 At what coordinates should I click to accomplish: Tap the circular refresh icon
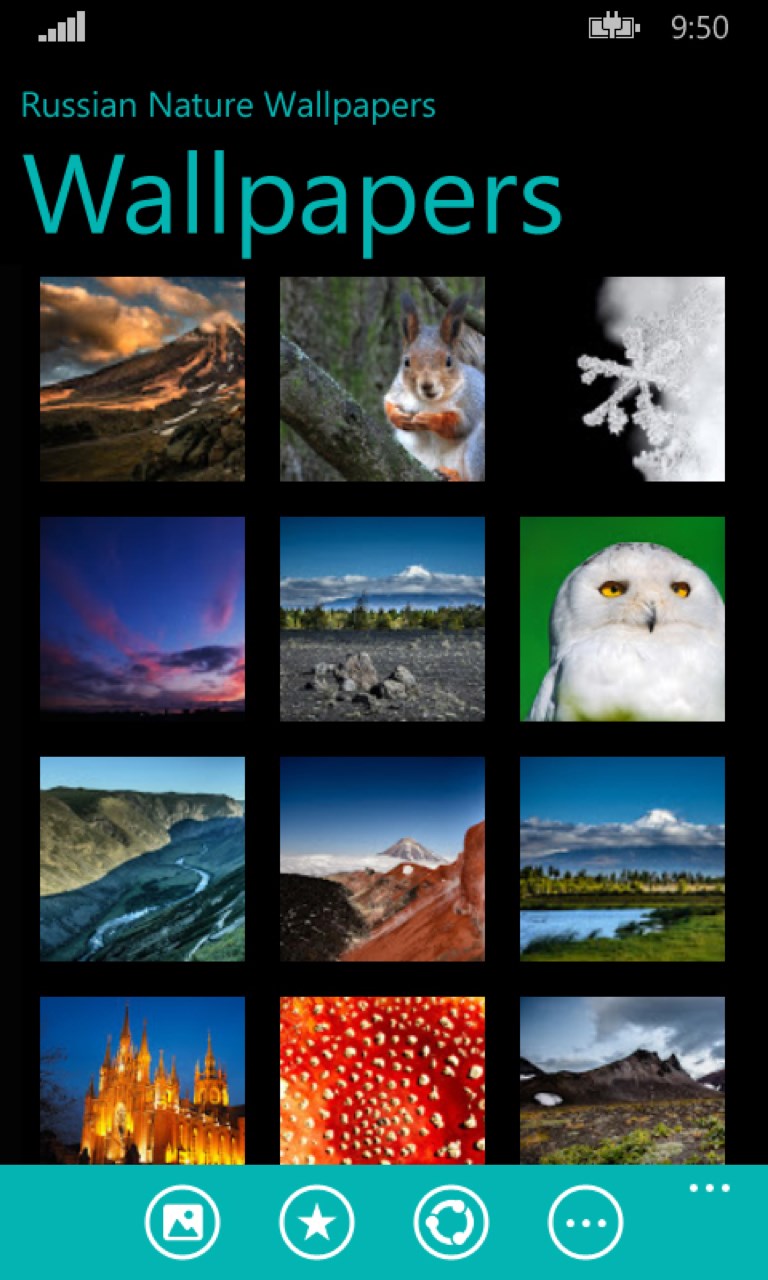[x=451, y=1222]
